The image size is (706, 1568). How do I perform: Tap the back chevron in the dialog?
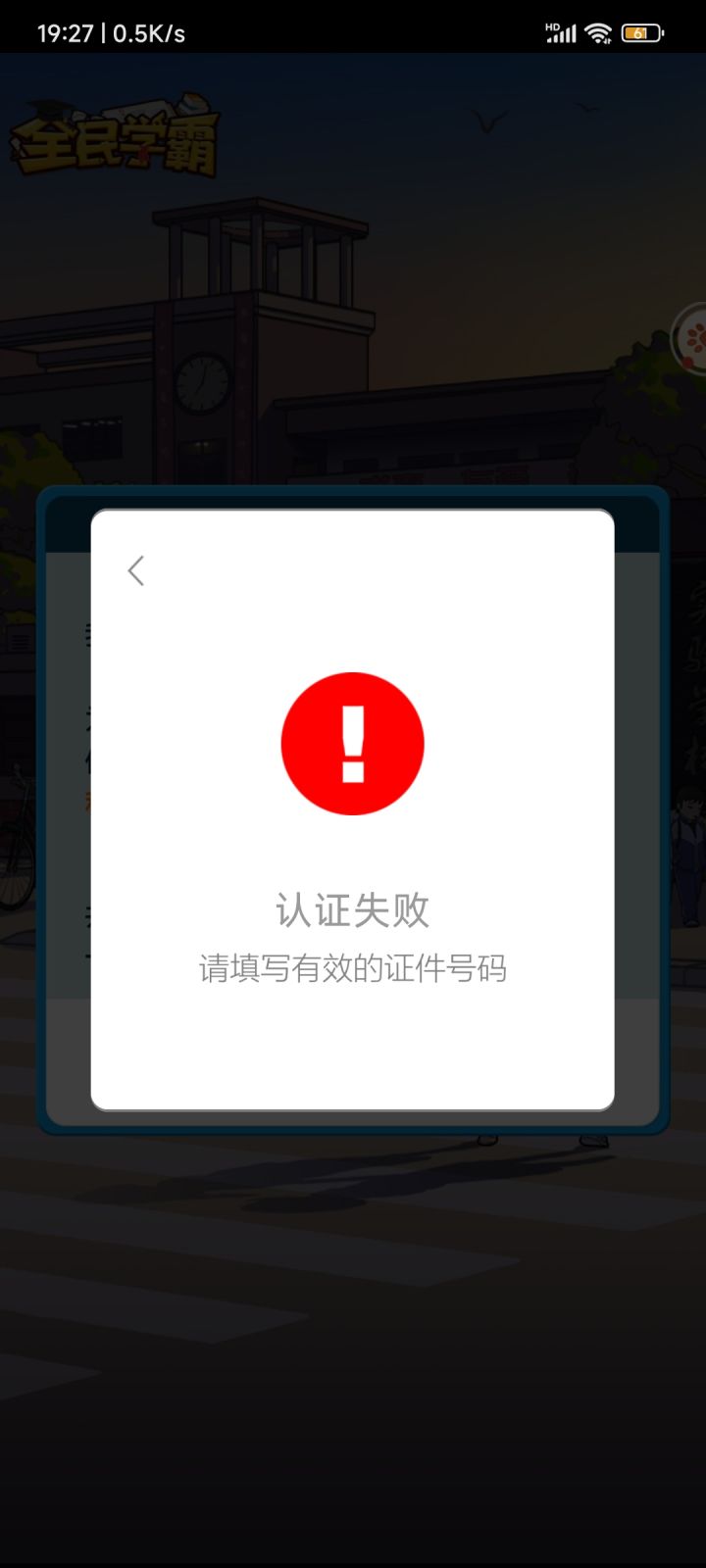pos(135,570)
